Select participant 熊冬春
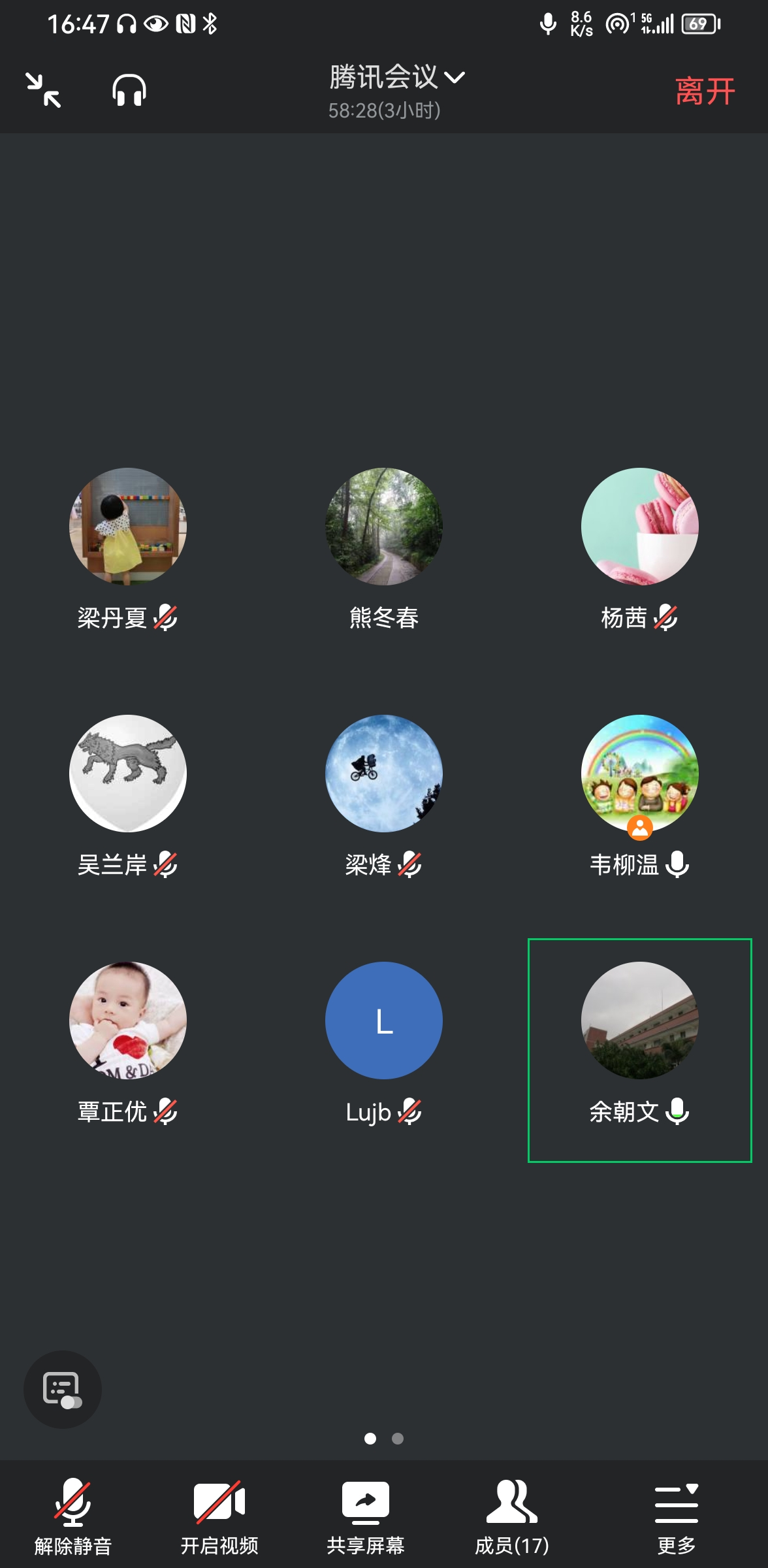The height and width of the screenshot is (1568, 768). coord(384,527)
